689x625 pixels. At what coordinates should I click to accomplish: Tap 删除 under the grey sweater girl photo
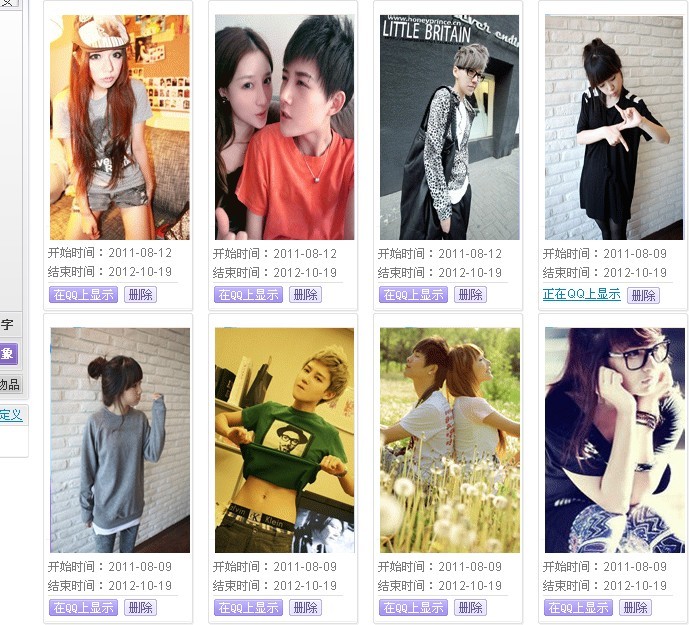(x=140, y=608)
